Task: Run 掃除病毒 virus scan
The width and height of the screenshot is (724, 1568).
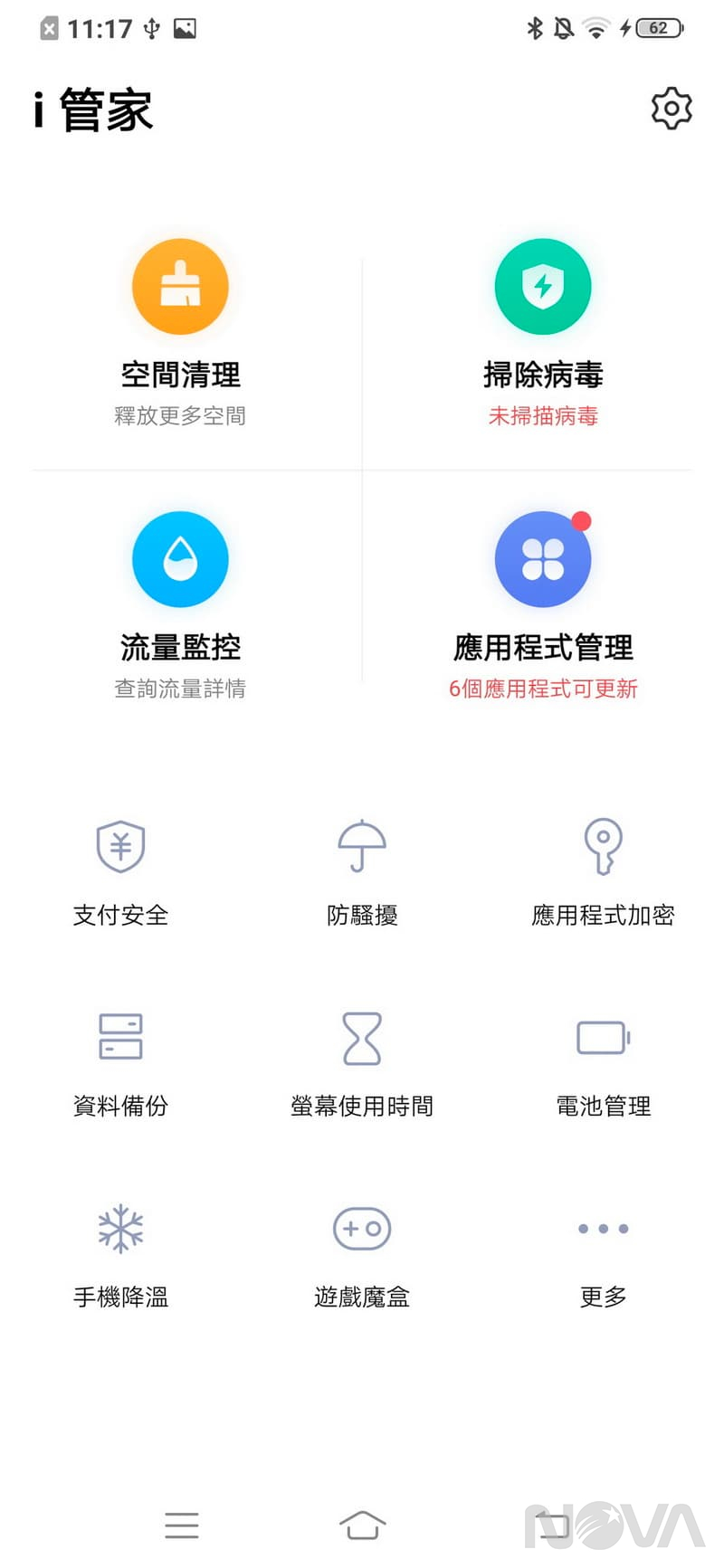Action: 542,326
